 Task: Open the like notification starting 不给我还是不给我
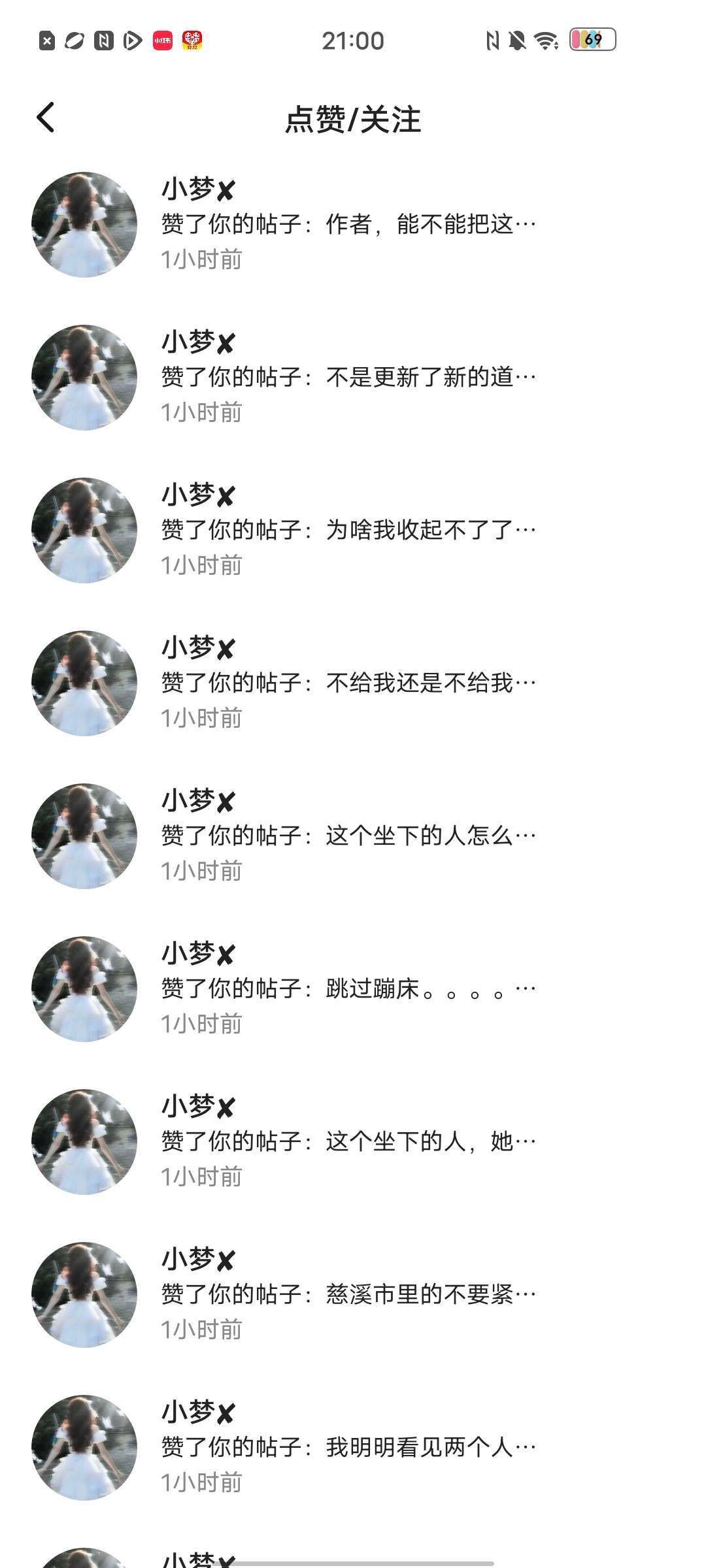[348, 683]
